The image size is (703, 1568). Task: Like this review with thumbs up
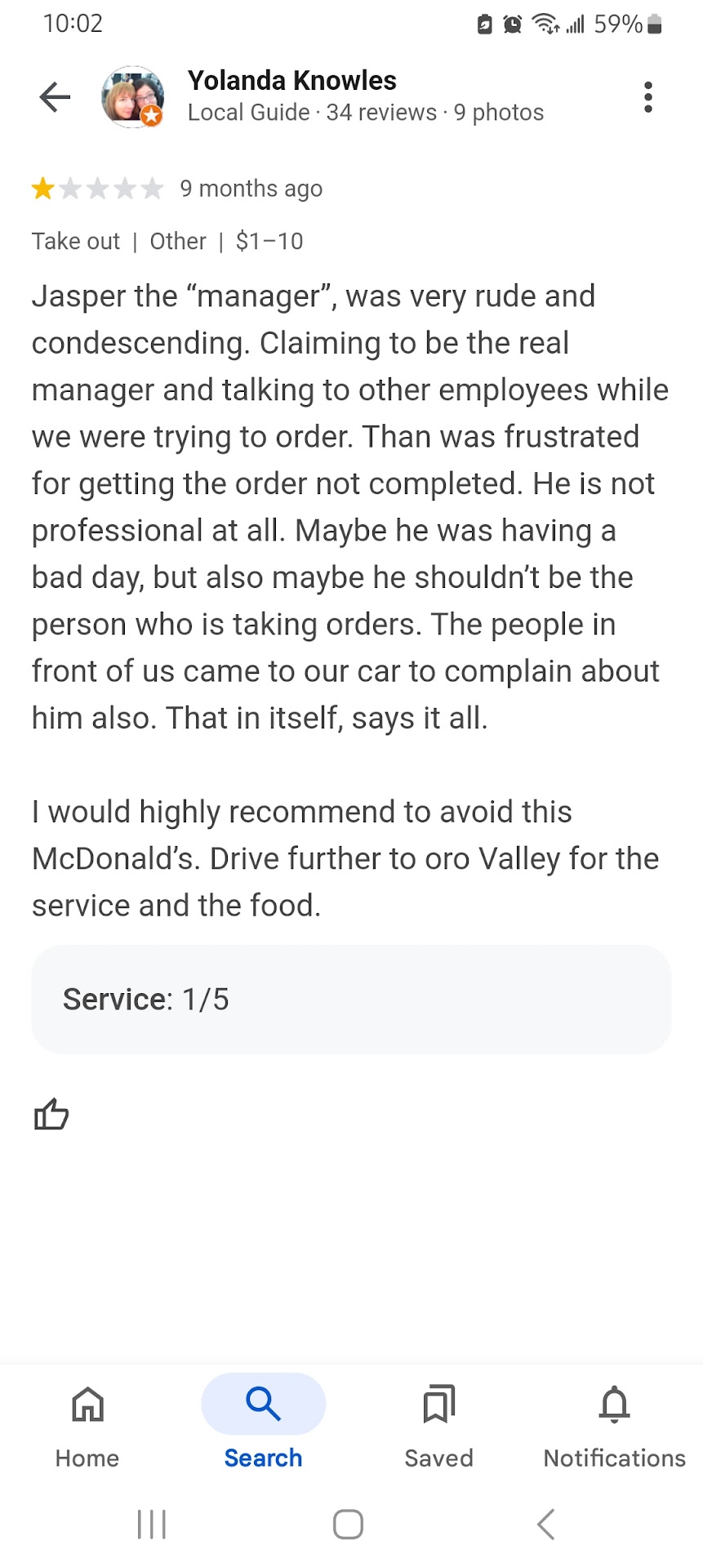tap(51, 1114)
